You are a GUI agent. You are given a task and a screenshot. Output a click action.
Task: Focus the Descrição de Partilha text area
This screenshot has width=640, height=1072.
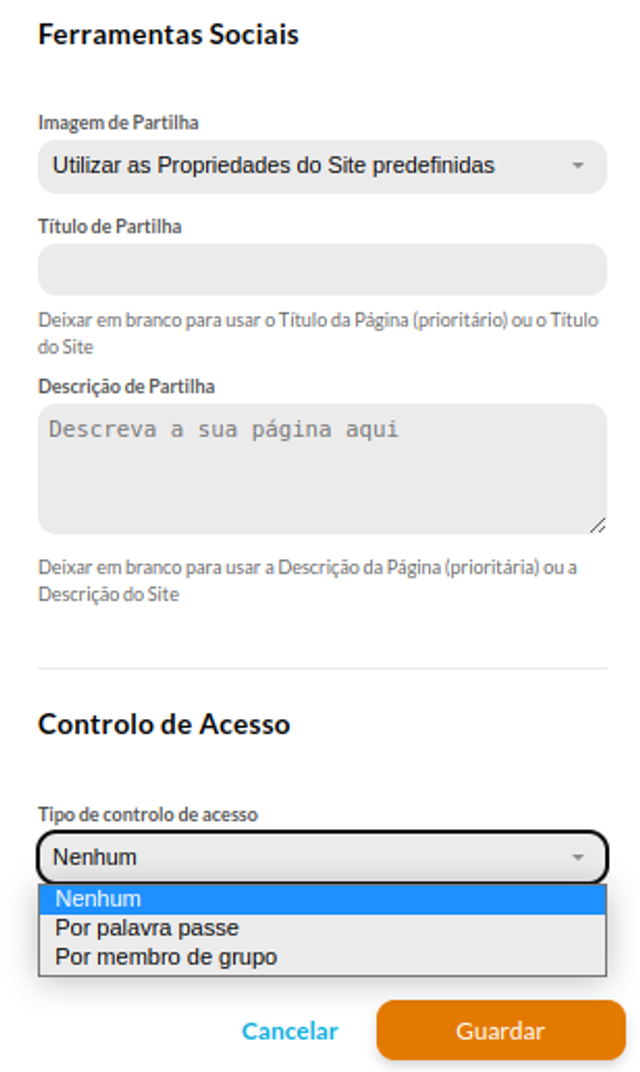tap(322, 468)
